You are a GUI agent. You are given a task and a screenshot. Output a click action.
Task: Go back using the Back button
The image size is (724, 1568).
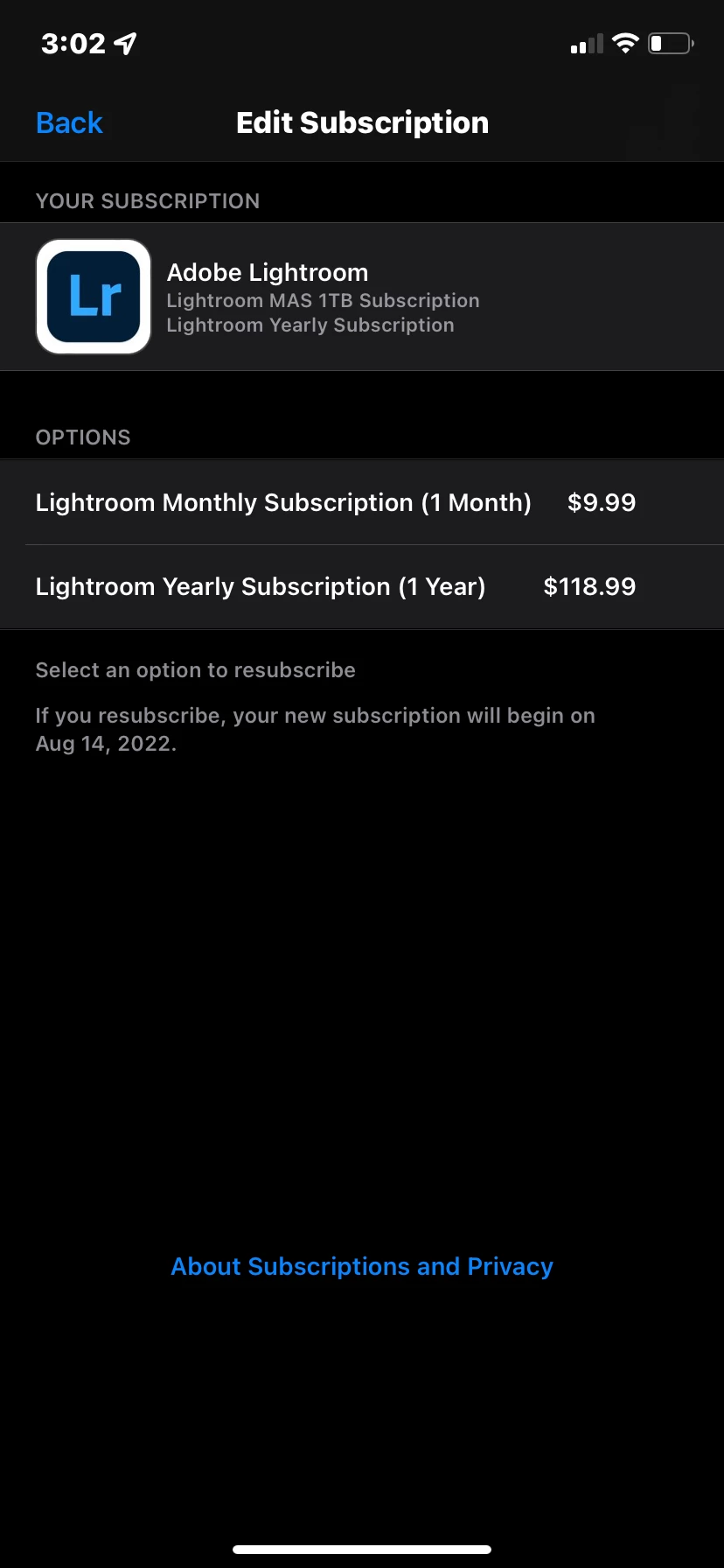69,123
